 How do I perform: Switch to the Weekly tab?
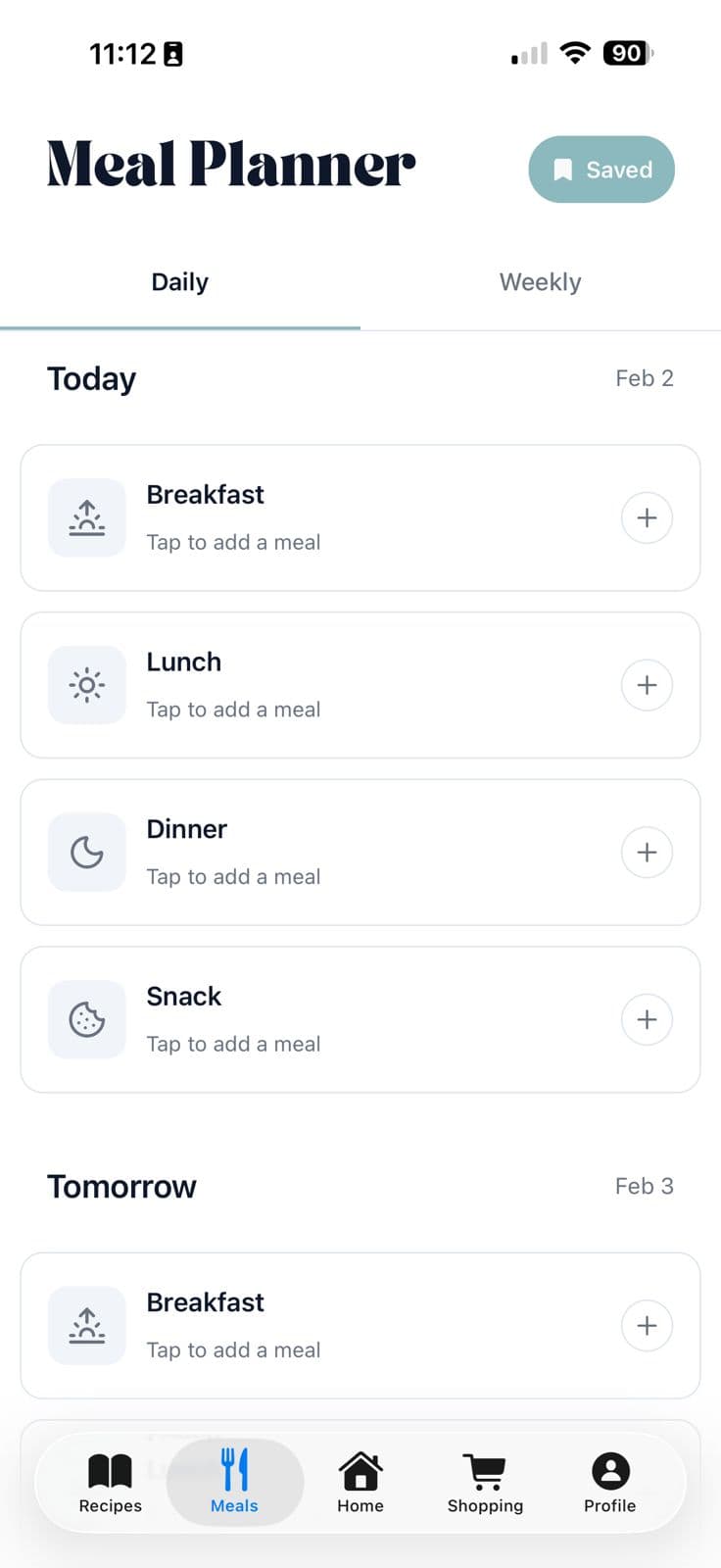point(540,281)
